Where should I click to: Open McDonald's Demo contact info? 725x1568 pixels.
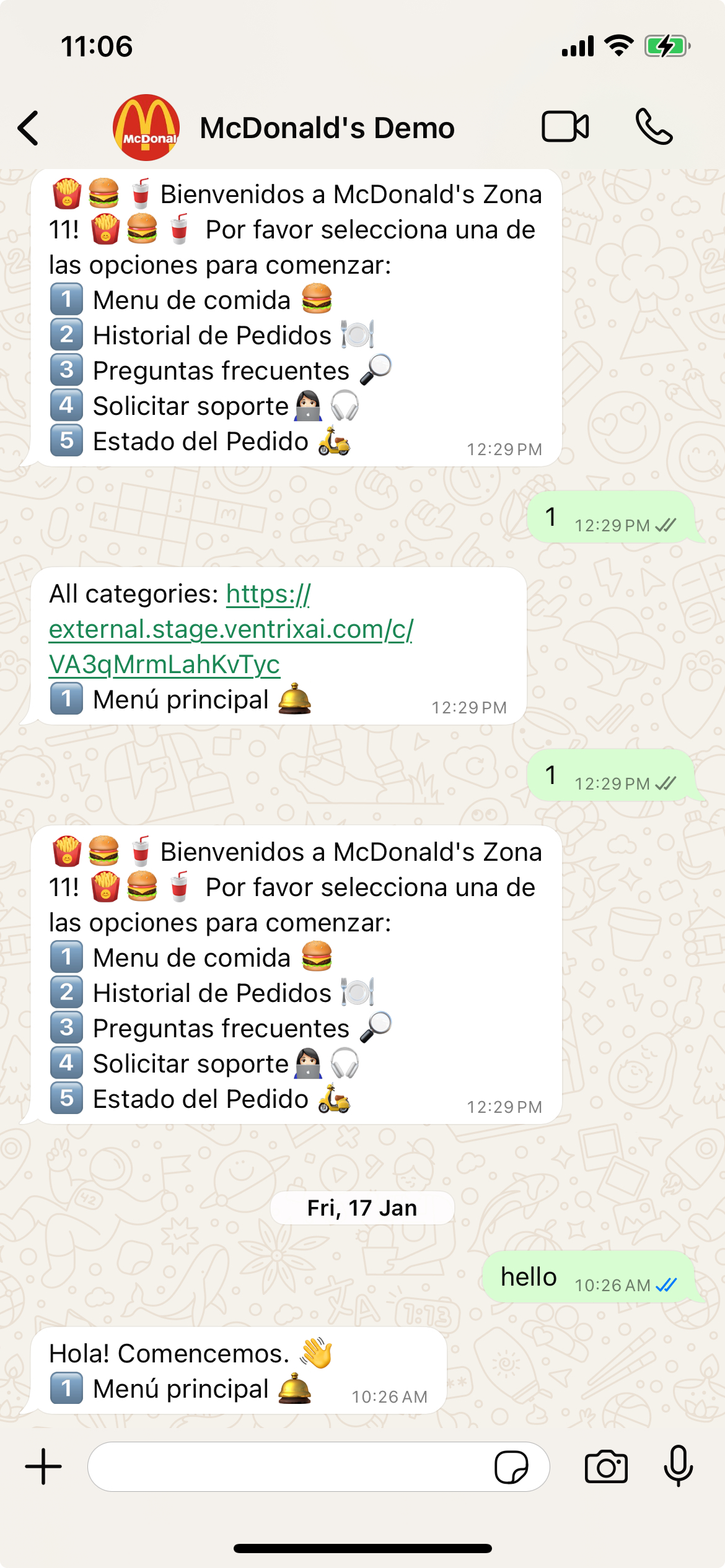coord(327,128)
